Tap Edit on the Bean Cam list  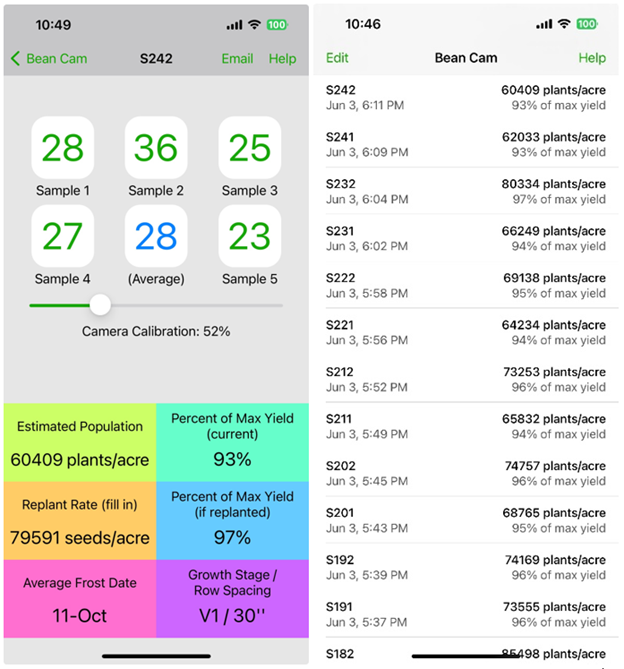click(x=337, y=58)
